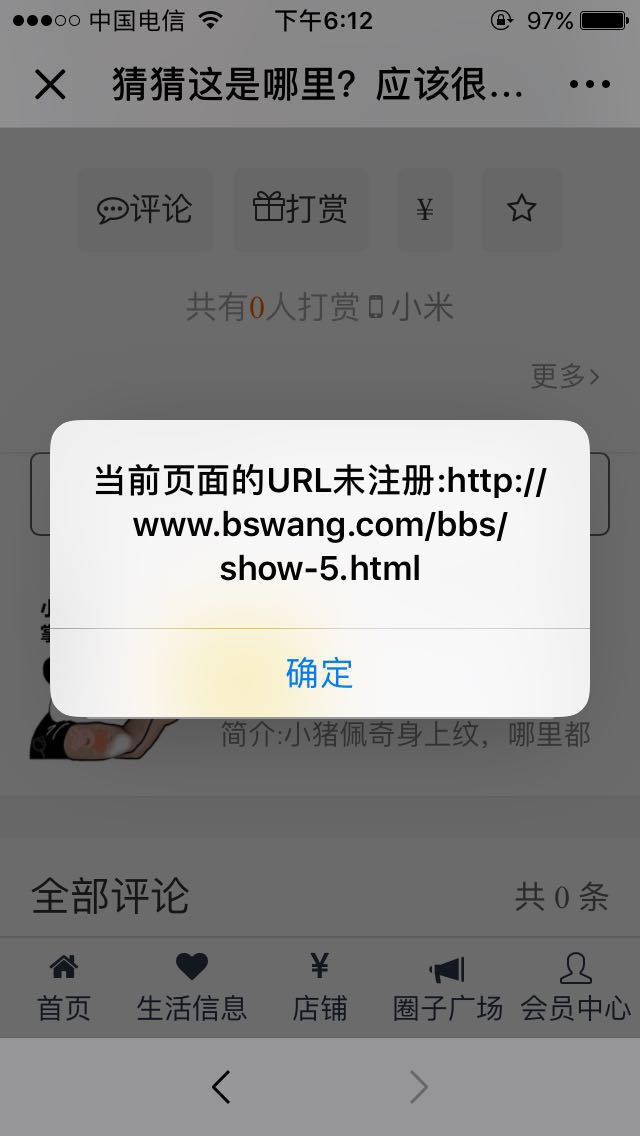Tap the 评论 comment button
This screenshot has width=640, height=1136.
coord(145,209)
